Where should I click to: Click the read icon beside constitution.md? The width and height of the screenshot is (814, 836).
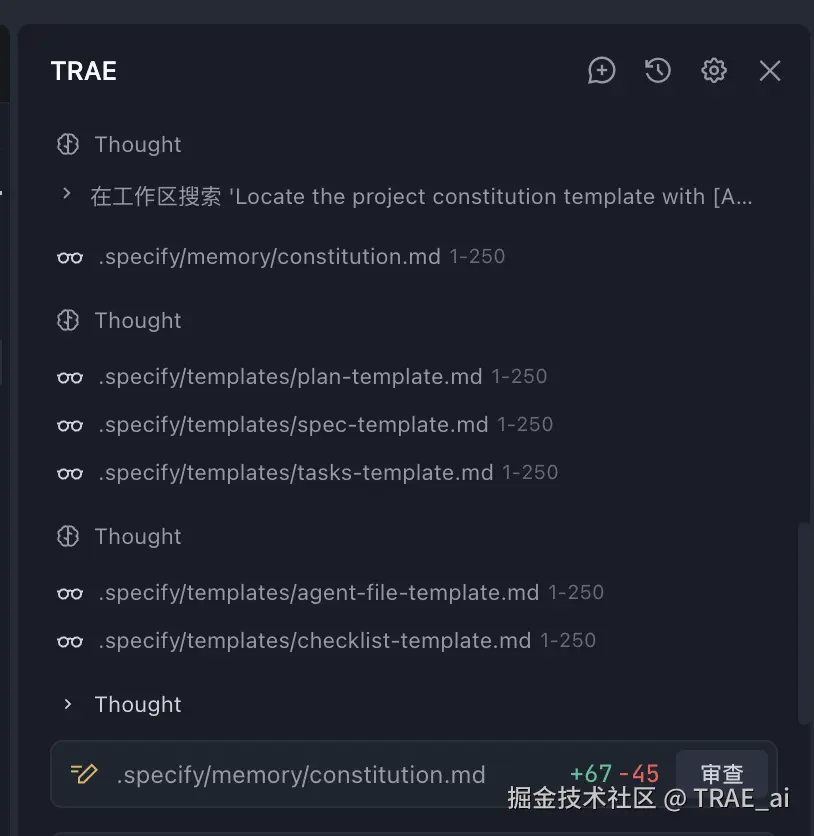(x=69, y=256)
